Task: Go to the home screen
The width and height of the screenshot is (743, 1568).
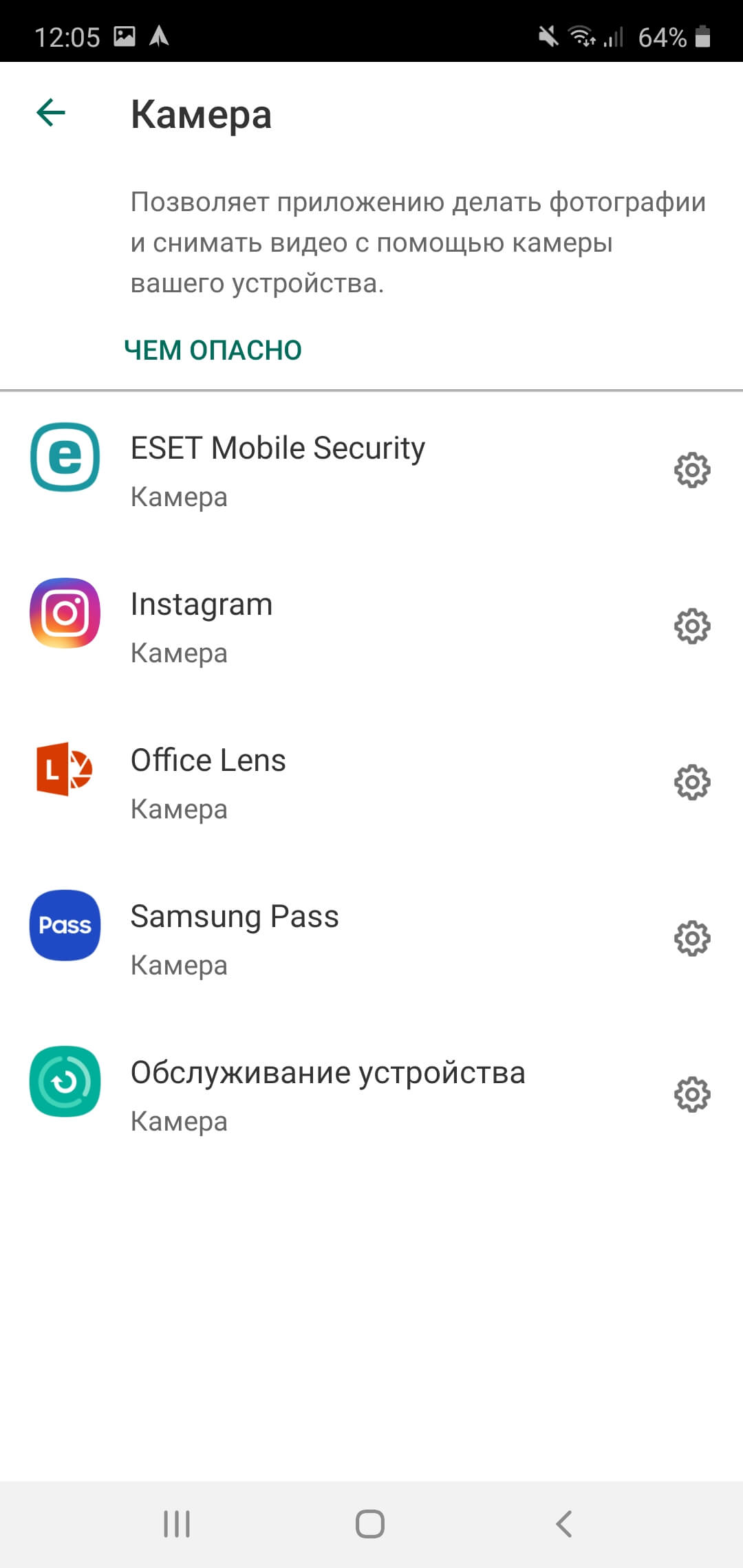Action: pos(370,1523)
